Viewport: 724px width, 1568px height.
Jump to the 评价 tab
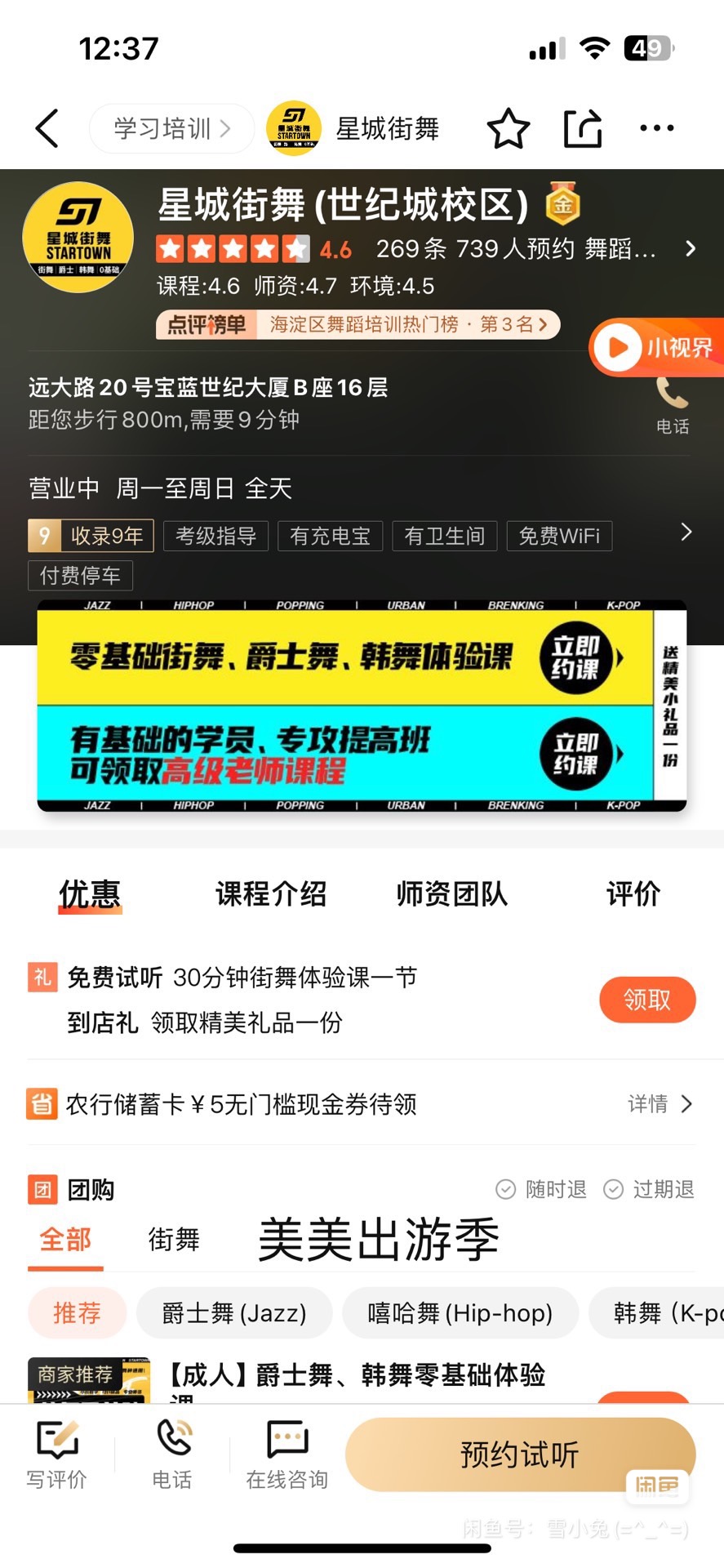[x=633, y=893]
